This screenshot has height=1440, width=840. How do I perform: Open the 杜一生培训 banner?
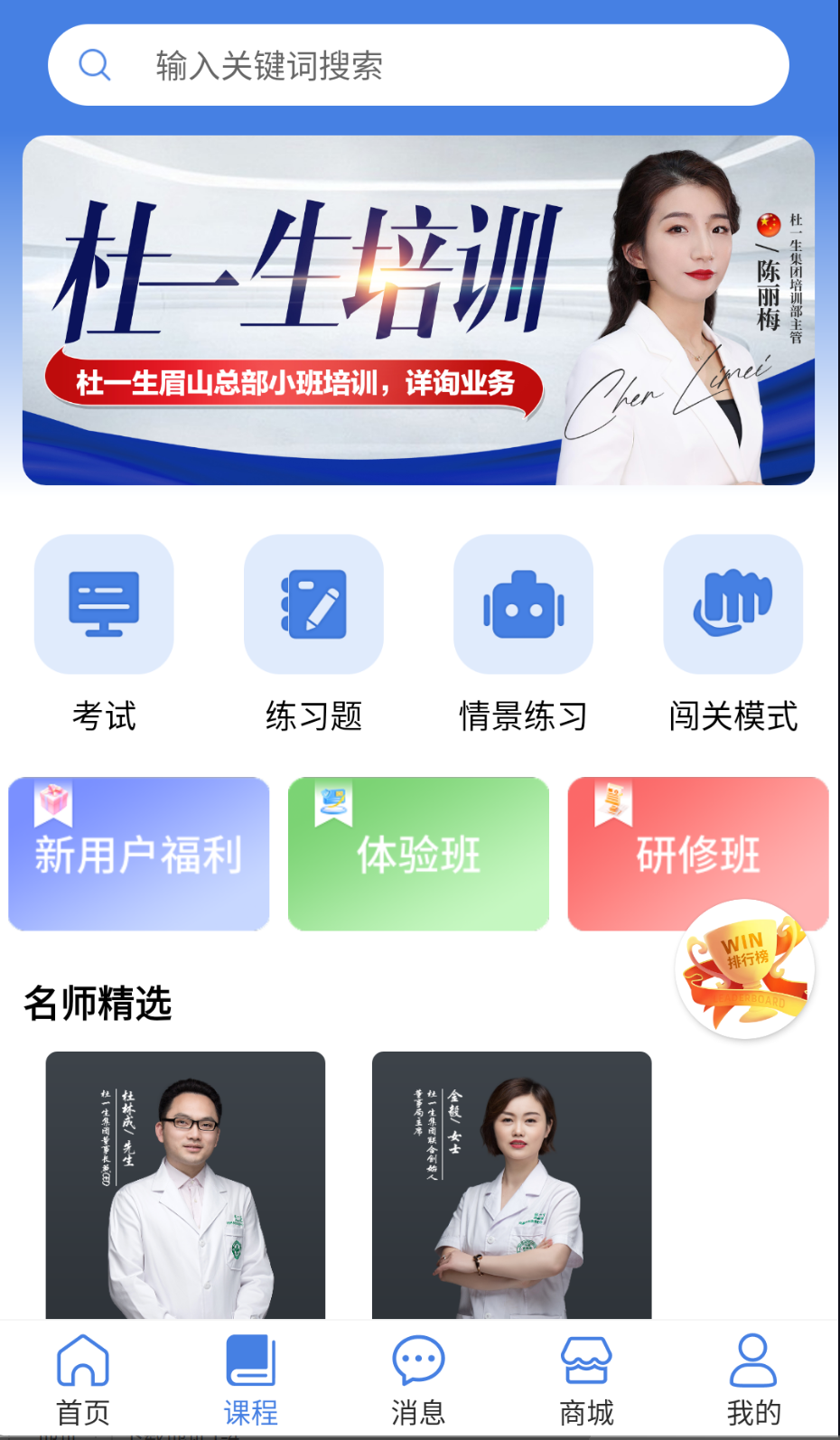click(x=418, y=310)
